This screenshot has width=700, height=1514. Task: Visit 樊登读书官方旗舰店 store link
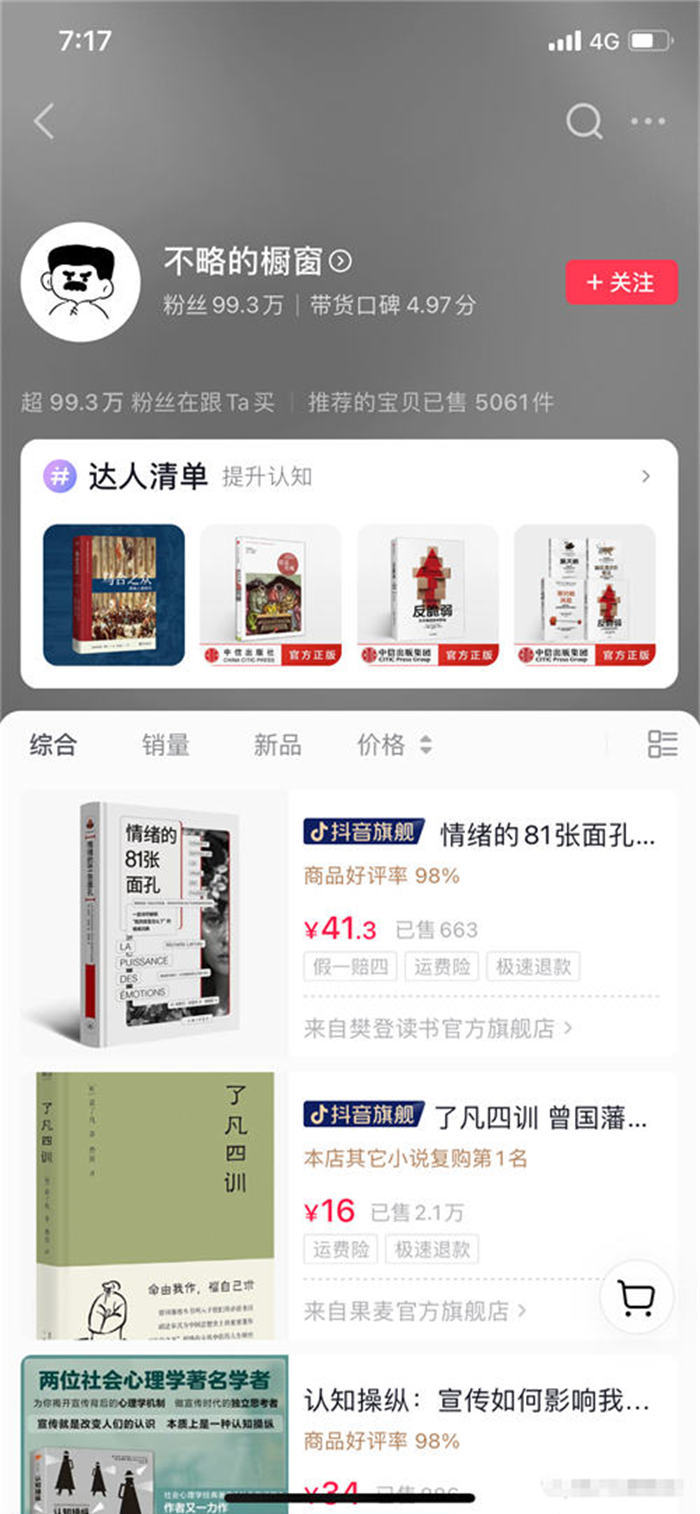pyautogui.click(x=438, y=1028)
